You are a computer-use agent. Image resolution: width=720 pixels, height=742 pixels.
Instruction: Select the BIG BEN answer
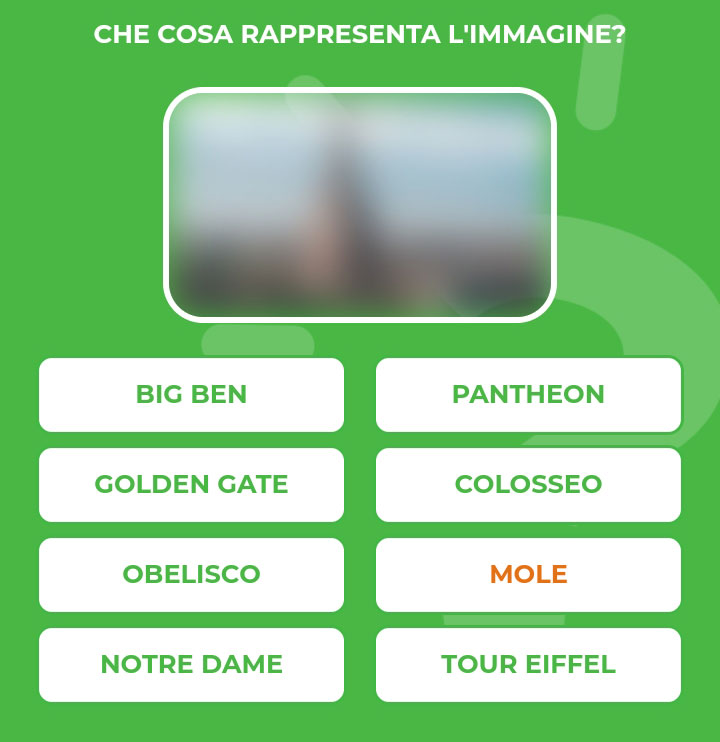click(191, 394)
